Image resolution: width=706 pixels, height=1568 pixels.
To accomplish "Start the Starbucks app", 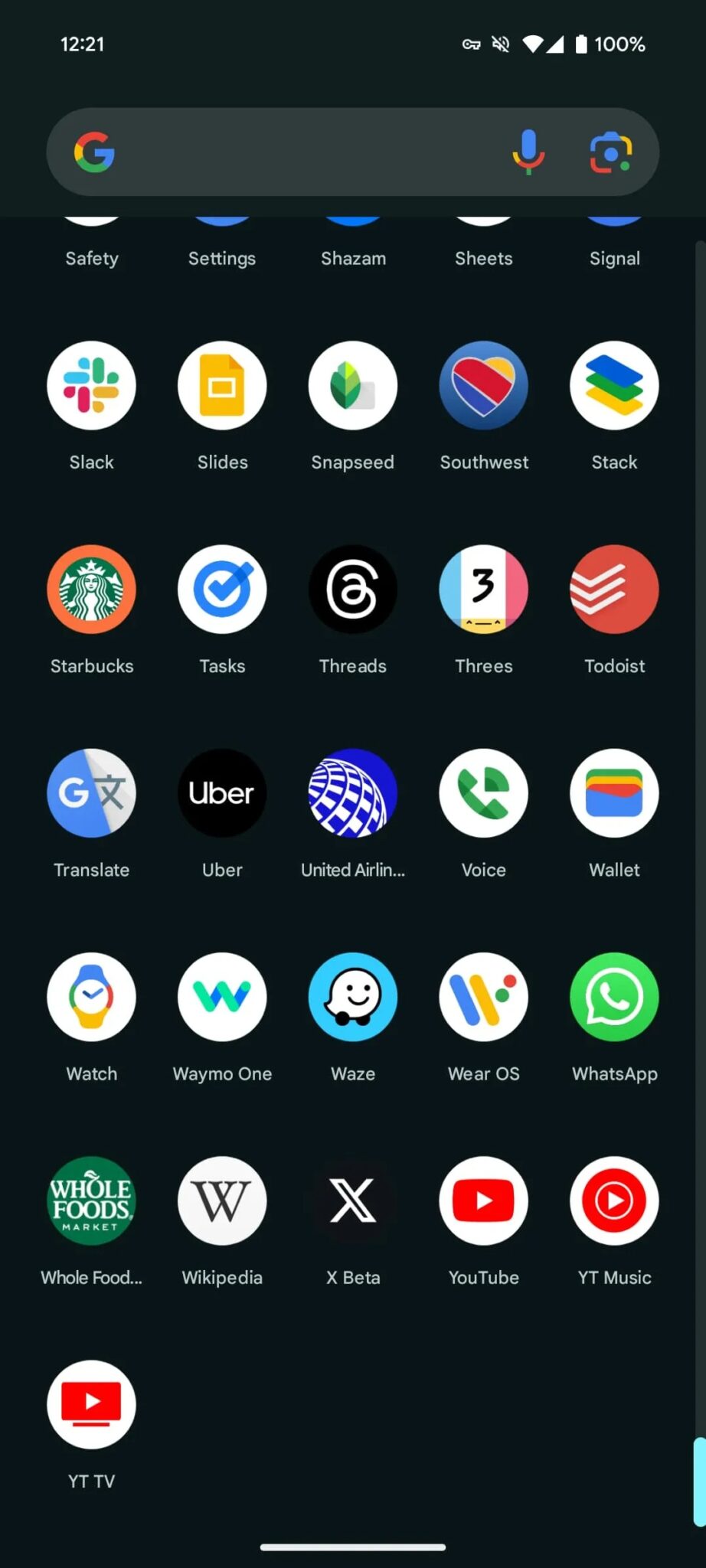I will [91, 589].
